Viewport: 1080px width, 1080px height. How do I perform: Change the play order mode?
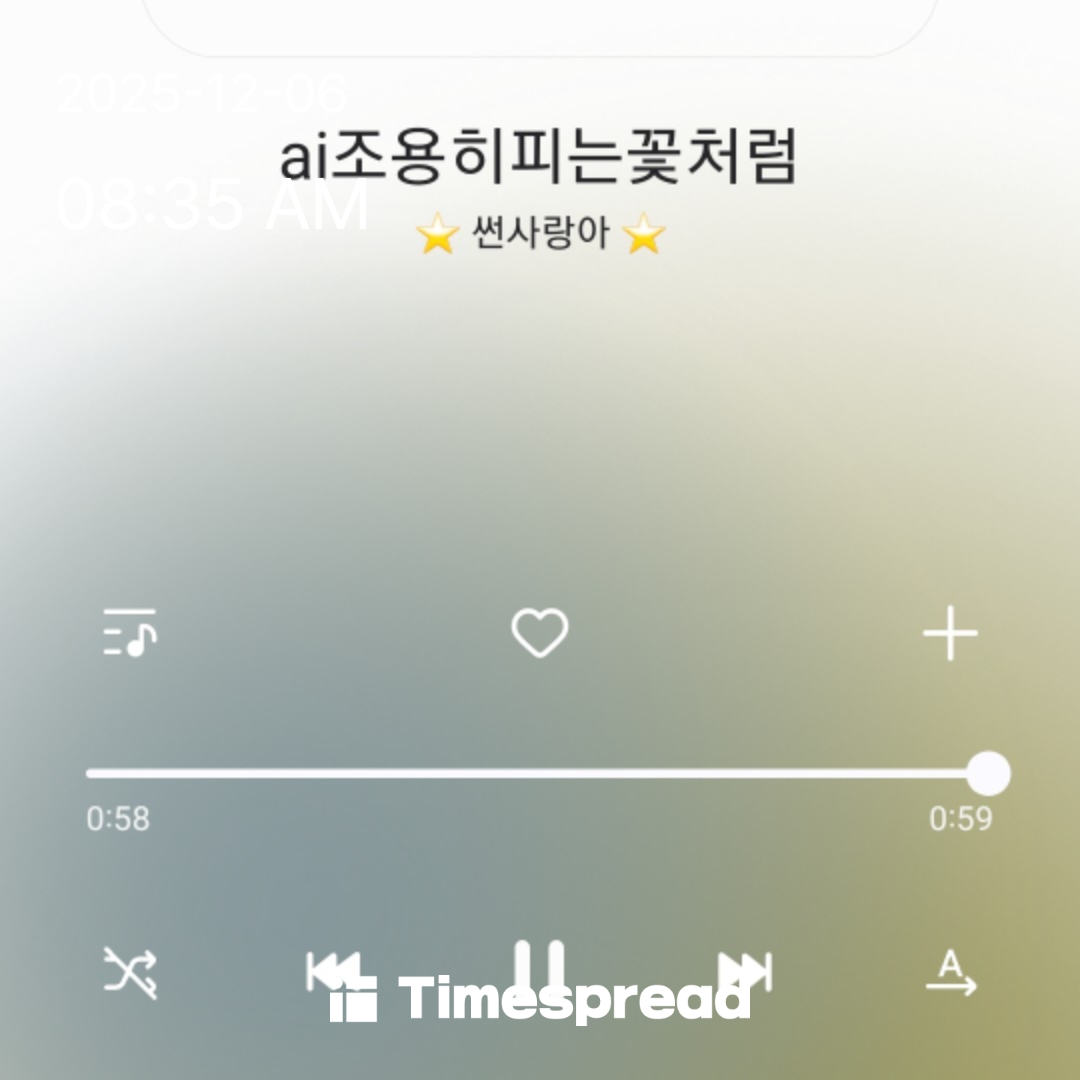click(x=950, y=972)
